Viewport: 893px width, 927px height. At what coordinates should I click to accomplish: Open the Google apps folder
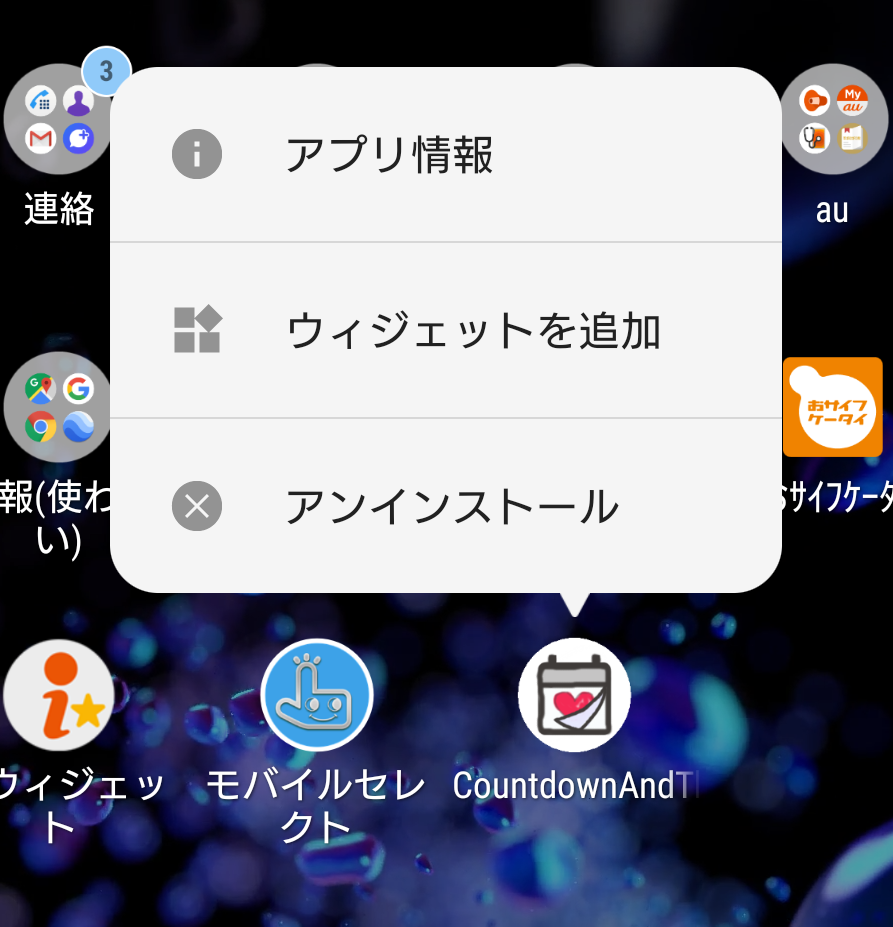(58, 407)
